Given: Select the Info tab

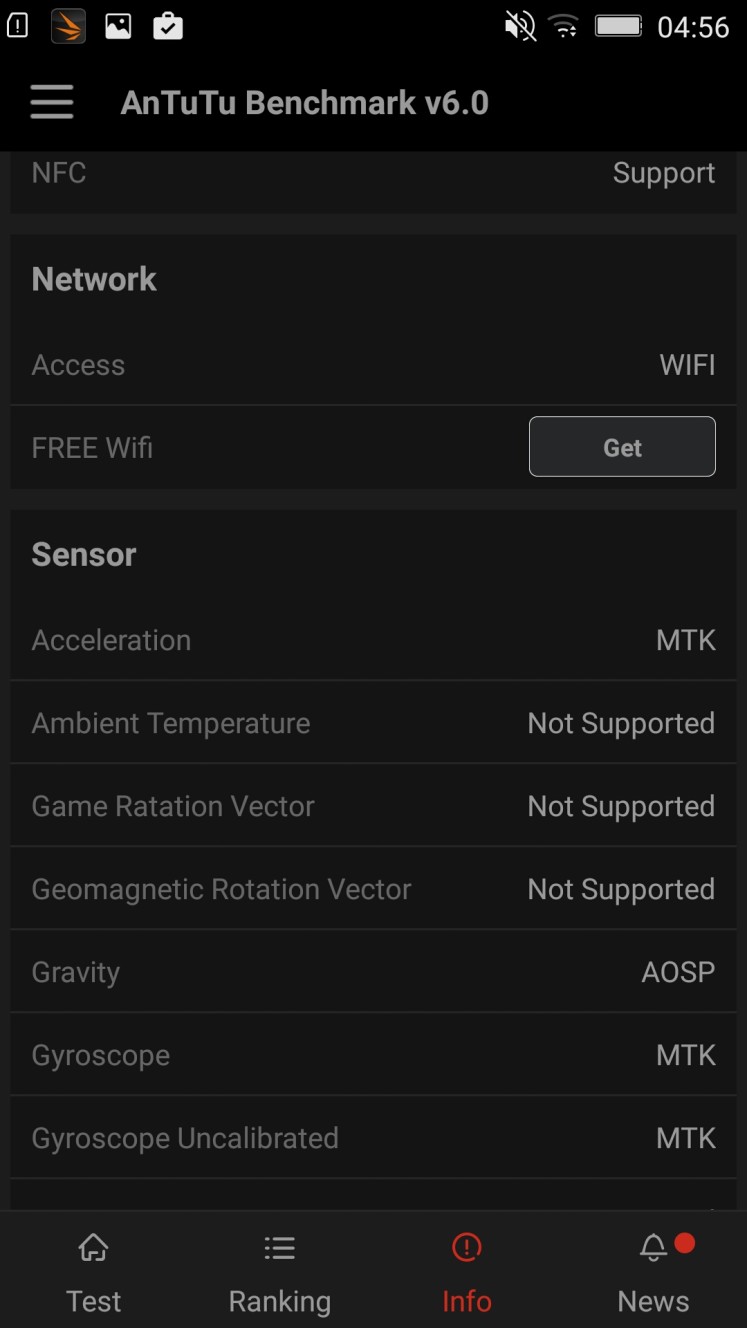Looking at the screenshot, I should coord(466,1272).
